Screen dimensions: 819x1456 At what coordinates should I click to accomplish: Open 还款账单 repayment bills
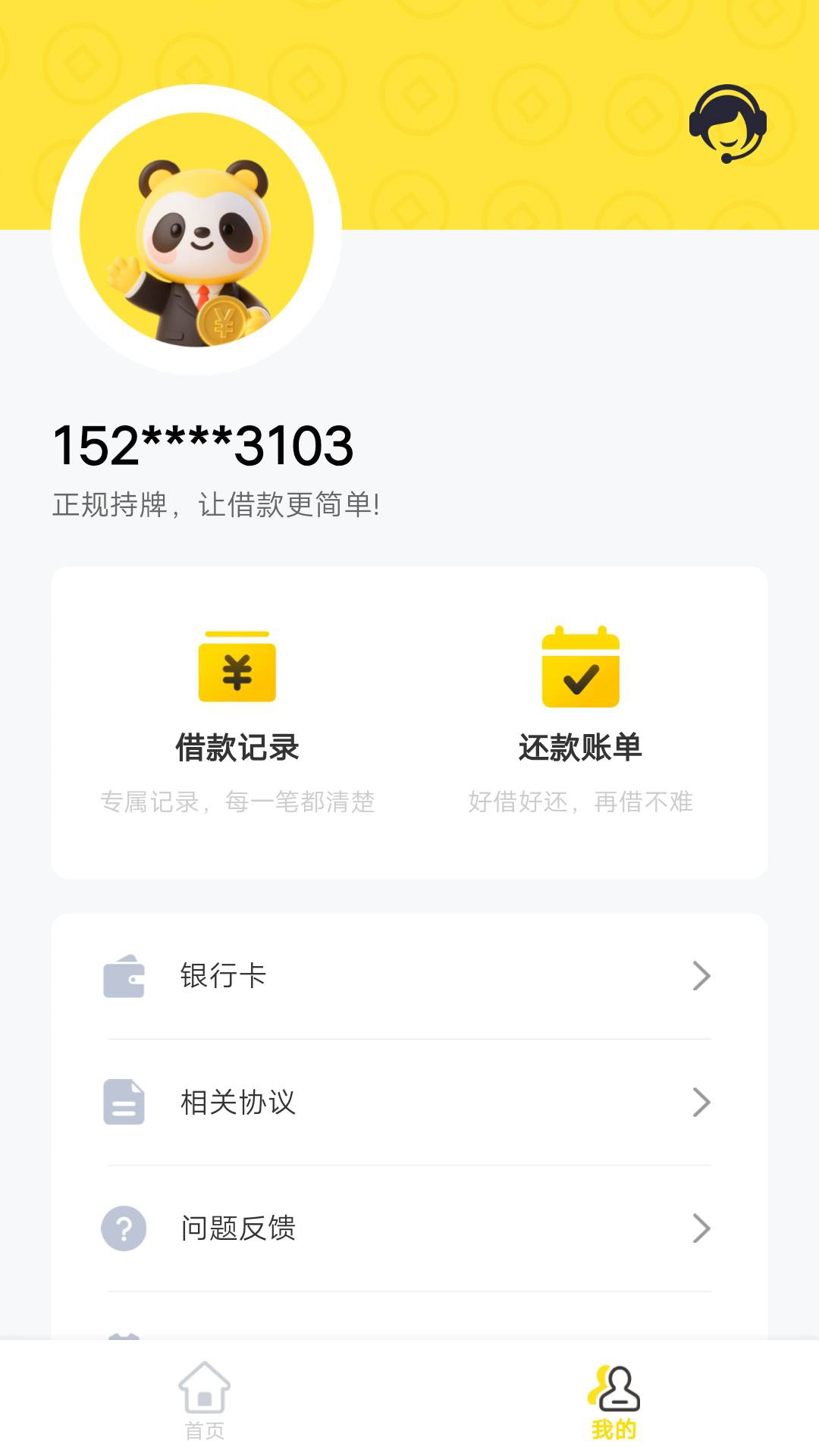pos(581,722)
